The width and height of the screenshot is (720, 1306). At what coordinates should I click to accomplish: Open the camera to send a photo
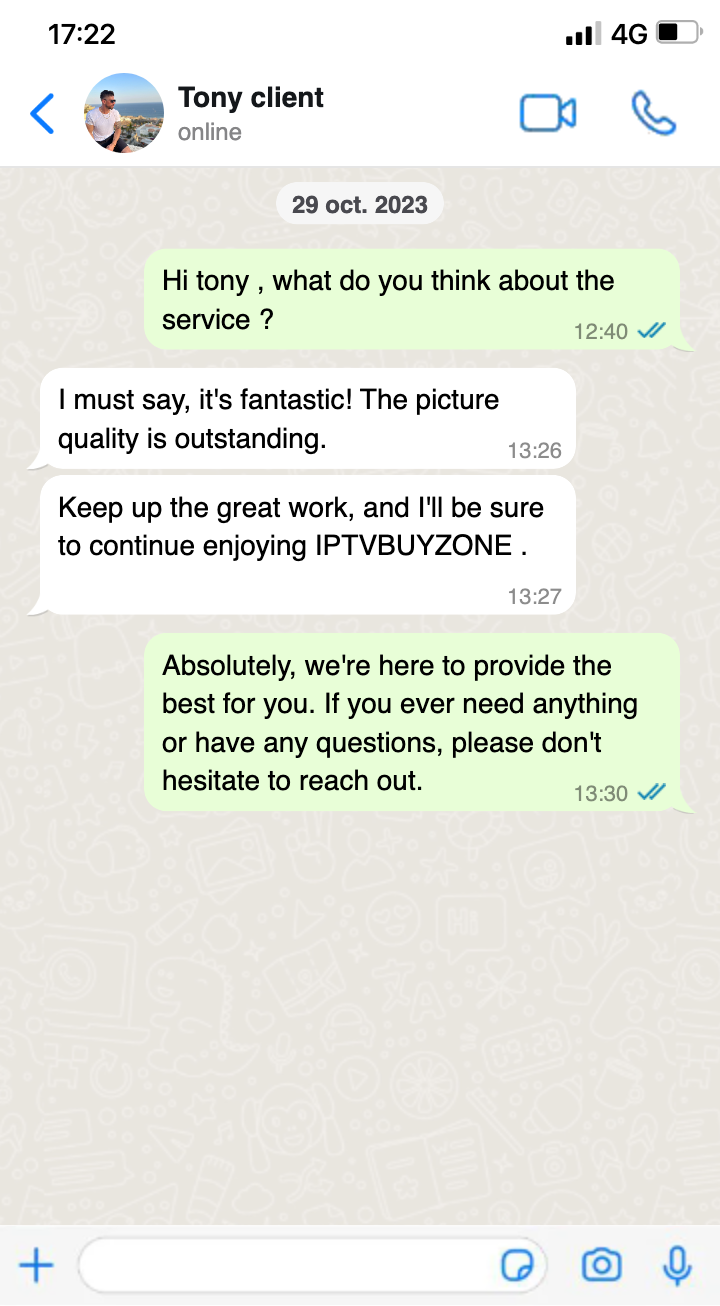601,1266
